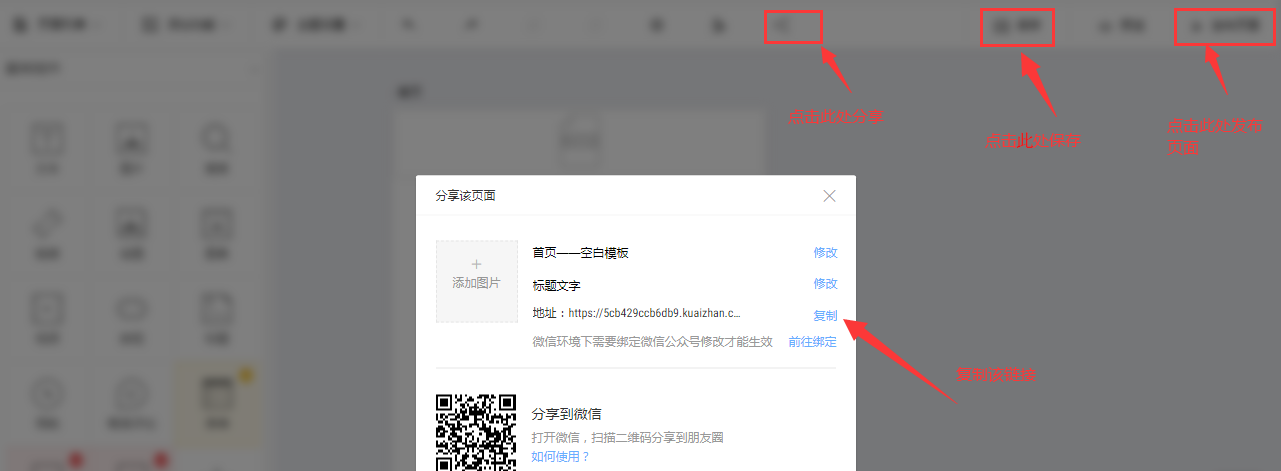This screenshot has width=1281, height=471.
Task: Open the 如何使用？ help link
Action: click(560, 456)
